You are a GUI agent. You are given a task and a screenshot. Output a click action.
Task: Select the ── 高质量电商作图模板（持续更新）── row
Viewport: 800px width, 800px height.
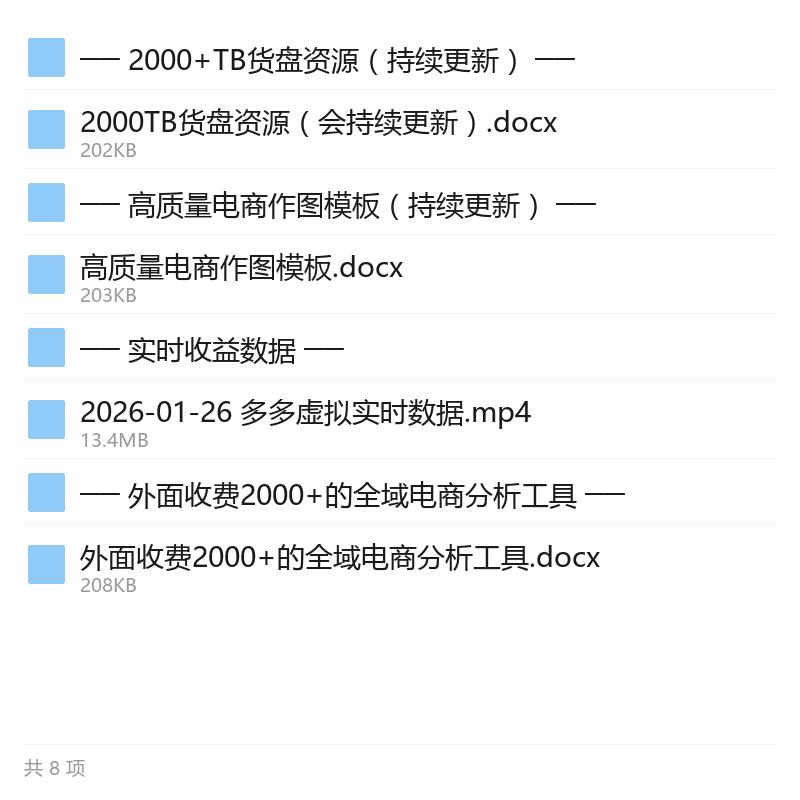[400, 203]
